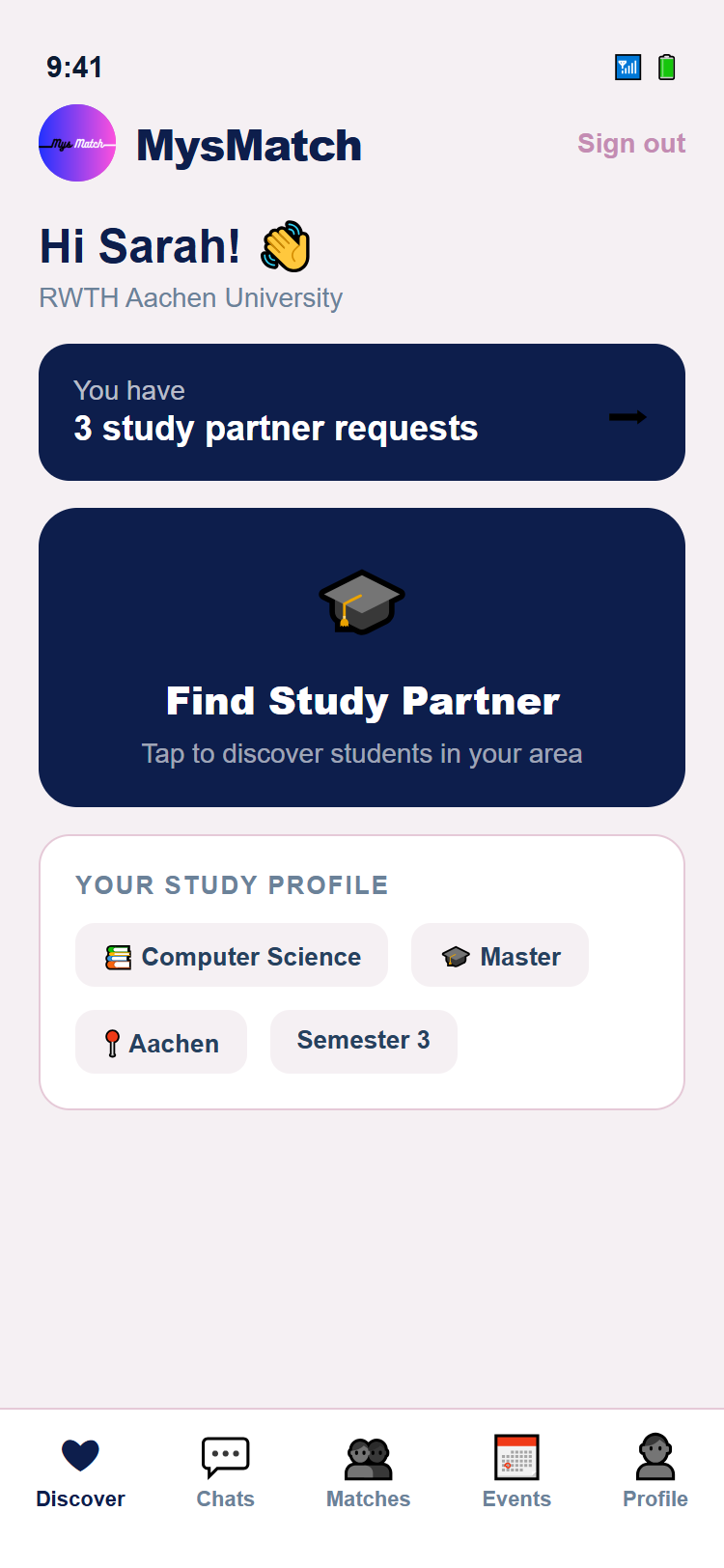Tap the waving hand emoji next to Hi Sarah
The width and height of the screenshot is (724, 1568).
pos(285,246)
